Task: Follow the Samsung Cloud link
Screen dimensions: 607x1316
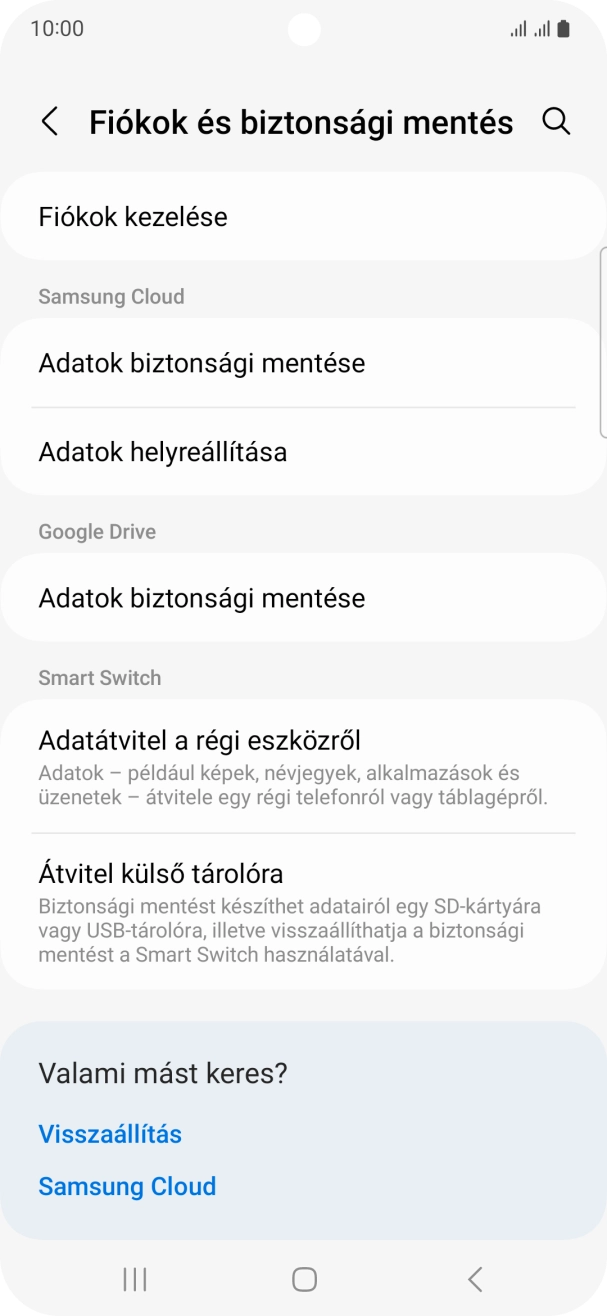Action: click(127, 1187)
